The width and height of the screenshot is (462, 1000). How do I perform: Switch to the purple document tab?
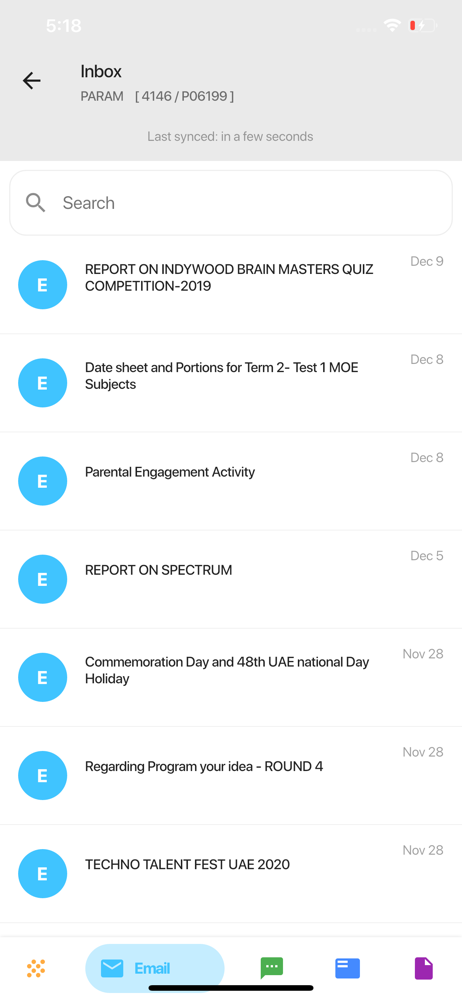[x=424, y=968]
